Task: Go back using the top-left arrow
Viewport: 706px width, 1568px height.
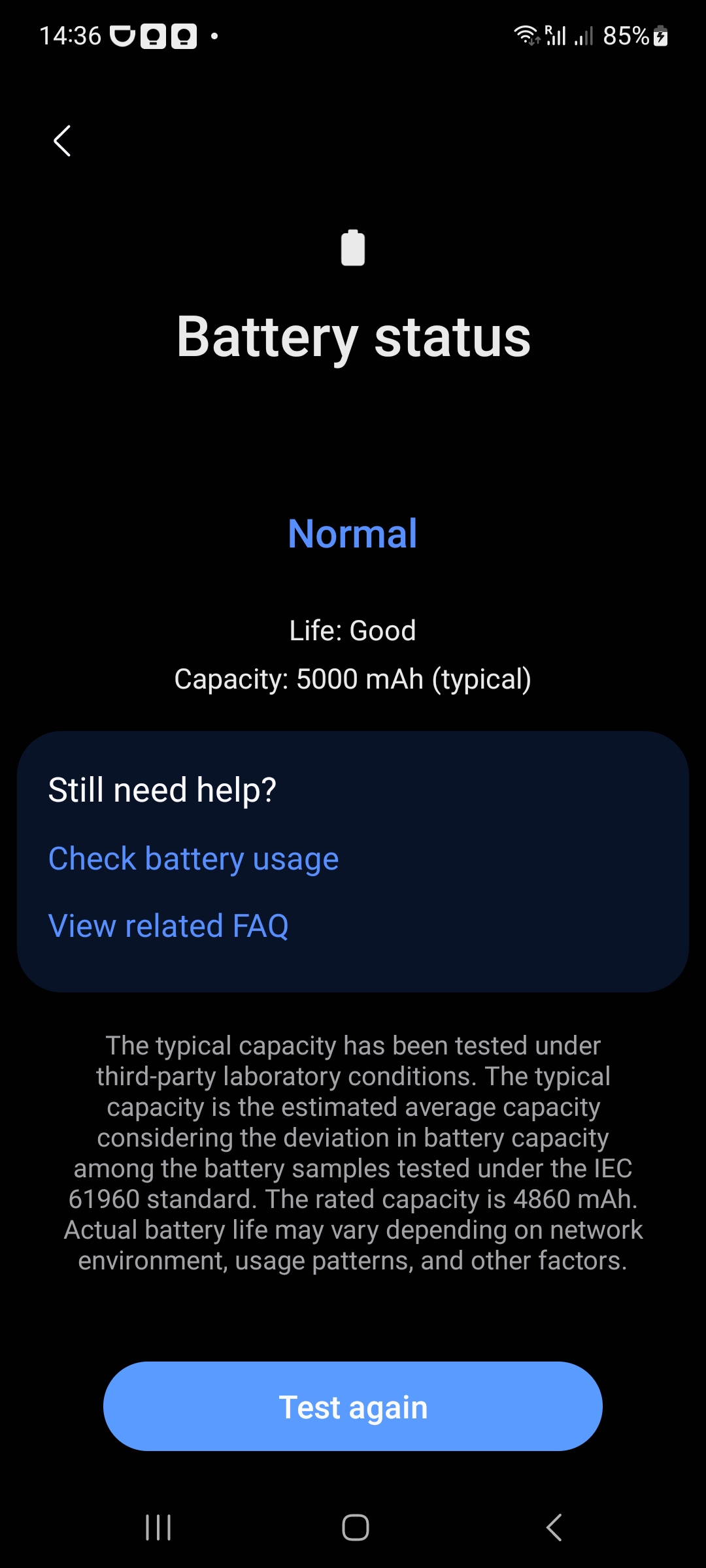Action: [62, 141]
